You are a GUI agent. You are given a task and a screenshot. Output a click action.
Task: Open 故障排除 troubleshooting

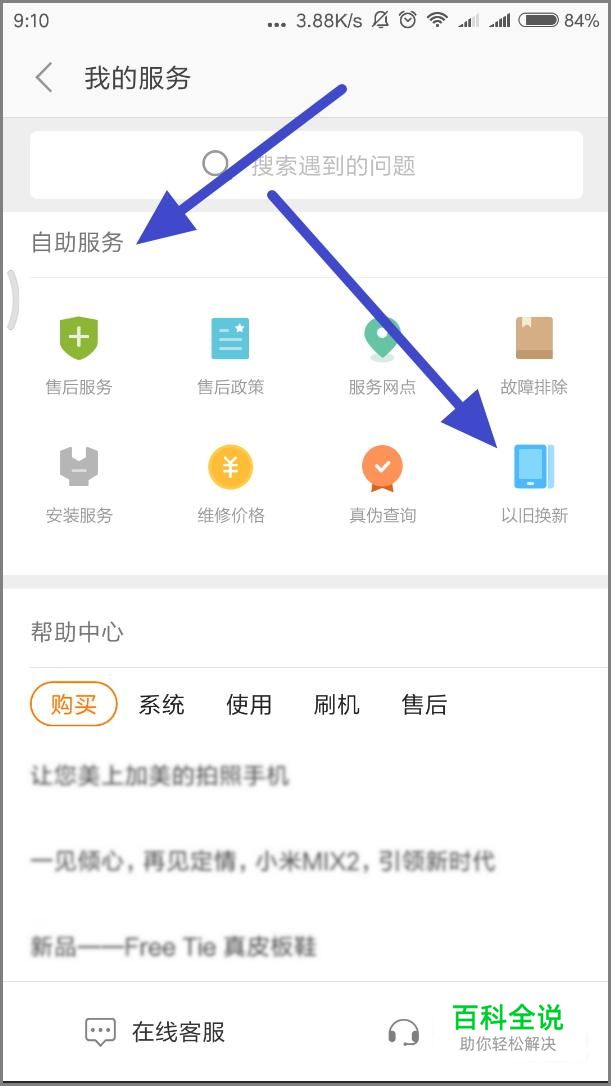[534, 355]
